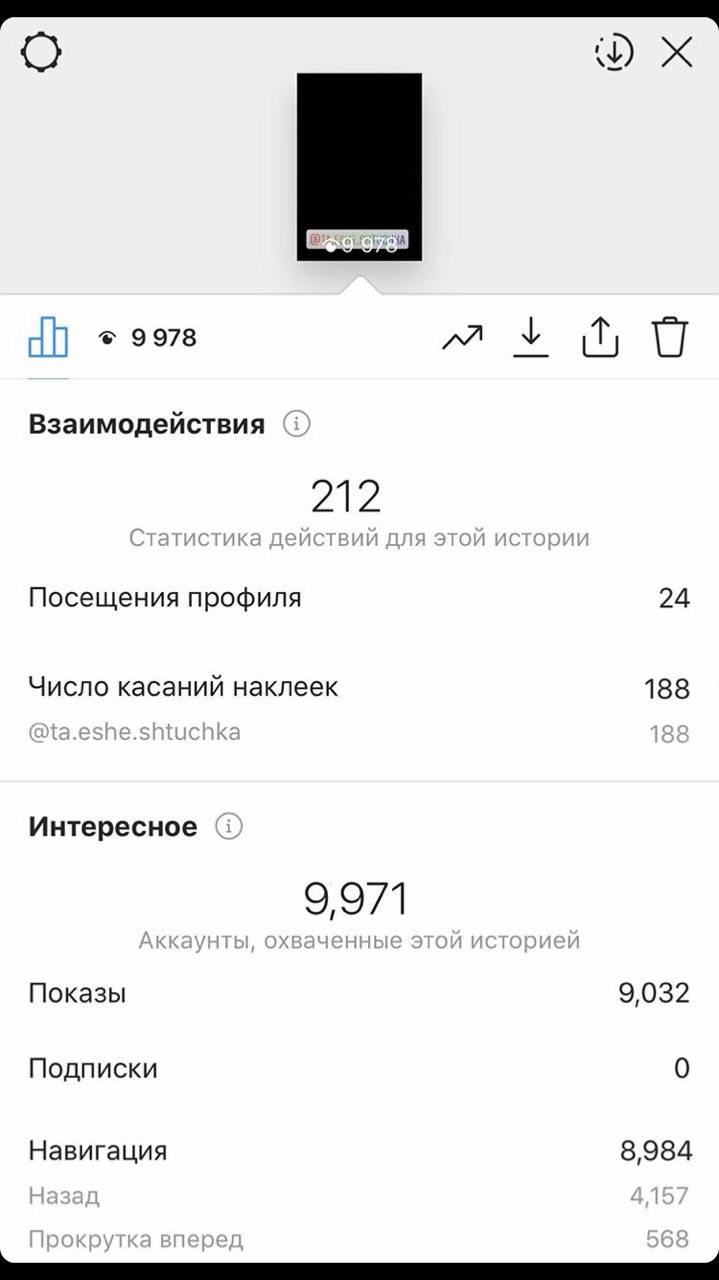Open info icon next to Интересное
The width and height of the screenshot is (719, 1280).
point(229,827)
